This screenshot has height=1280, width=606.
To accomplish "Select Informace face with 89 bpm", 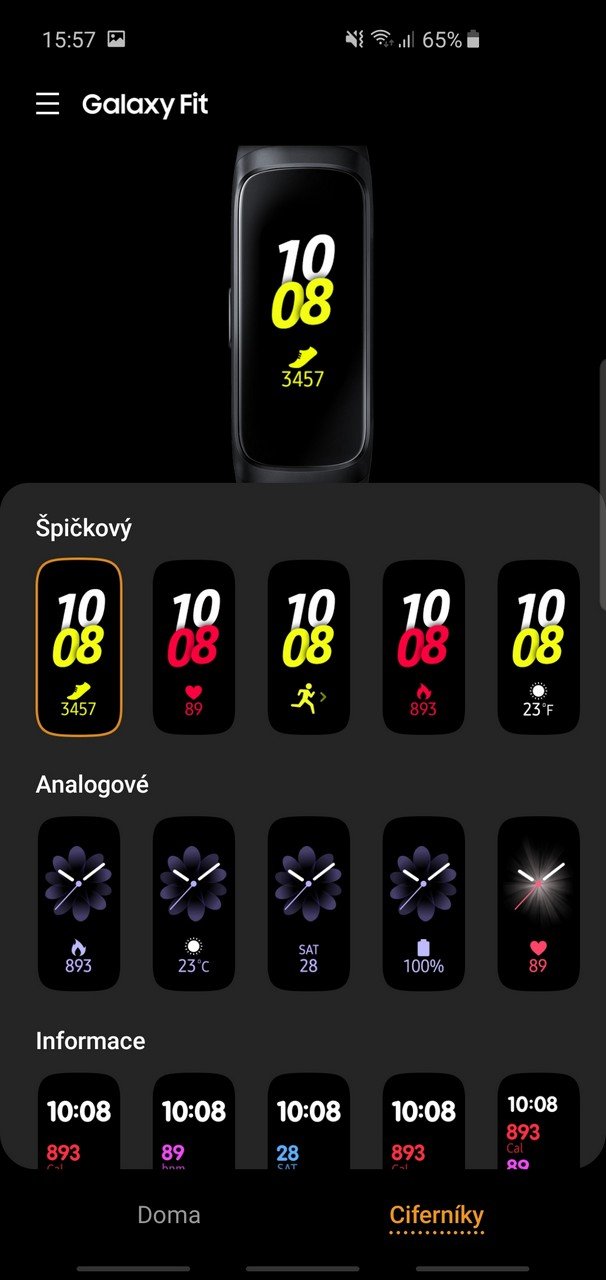I will [x=194, y=1120].
